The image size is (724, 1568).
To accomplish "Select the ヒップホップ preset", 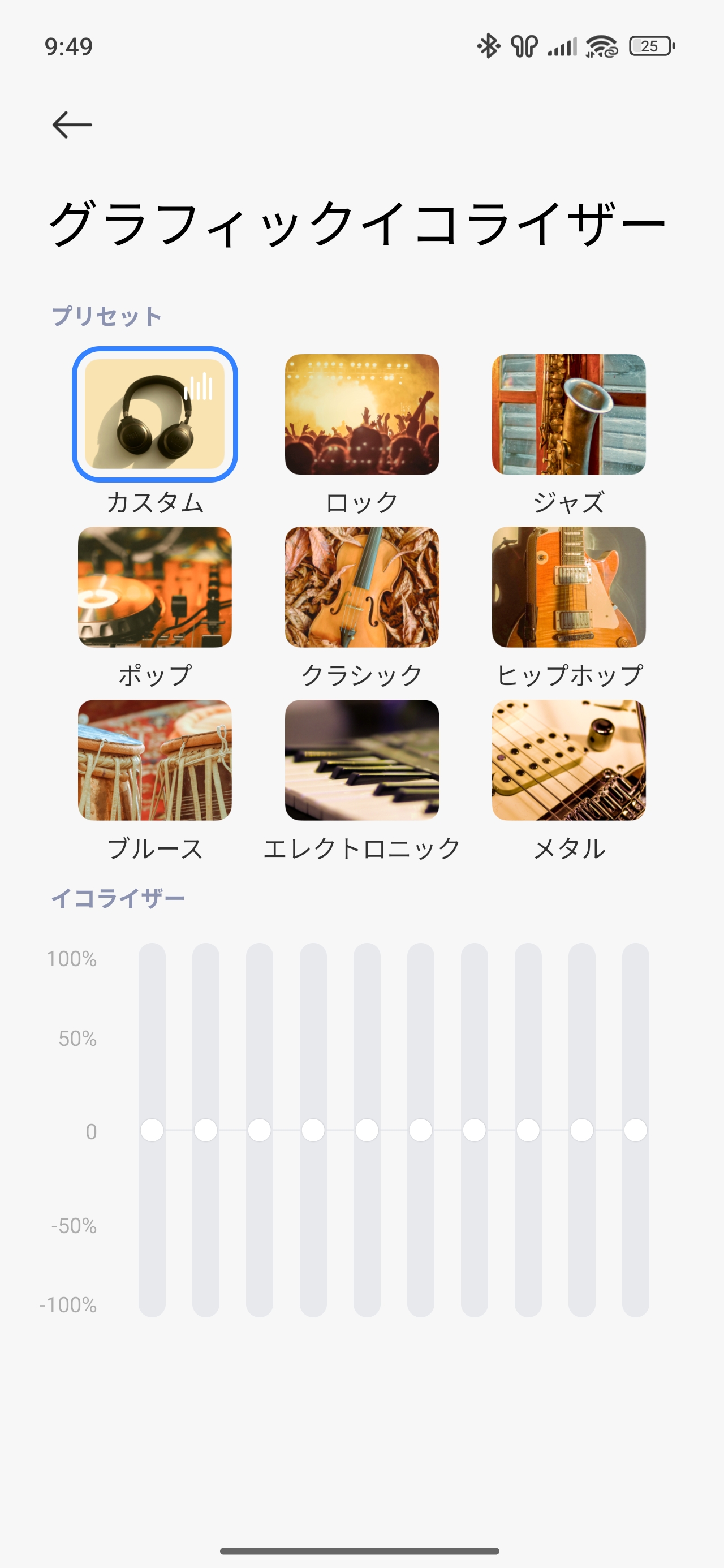I will click(568, 587).
